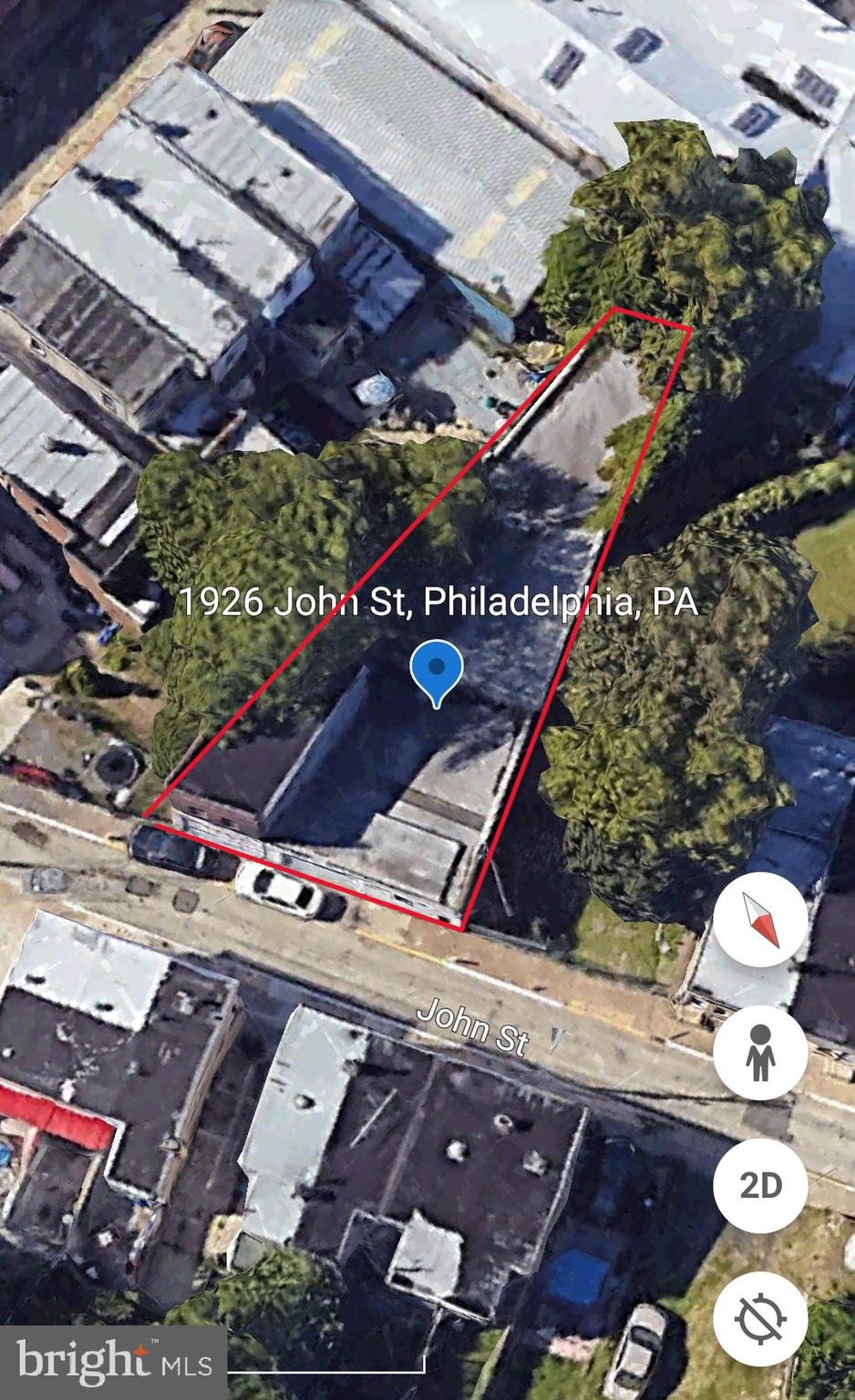Open Street View with the pegman button
This screenshot has height=1400, width=855.
(x=759, y=1053)
